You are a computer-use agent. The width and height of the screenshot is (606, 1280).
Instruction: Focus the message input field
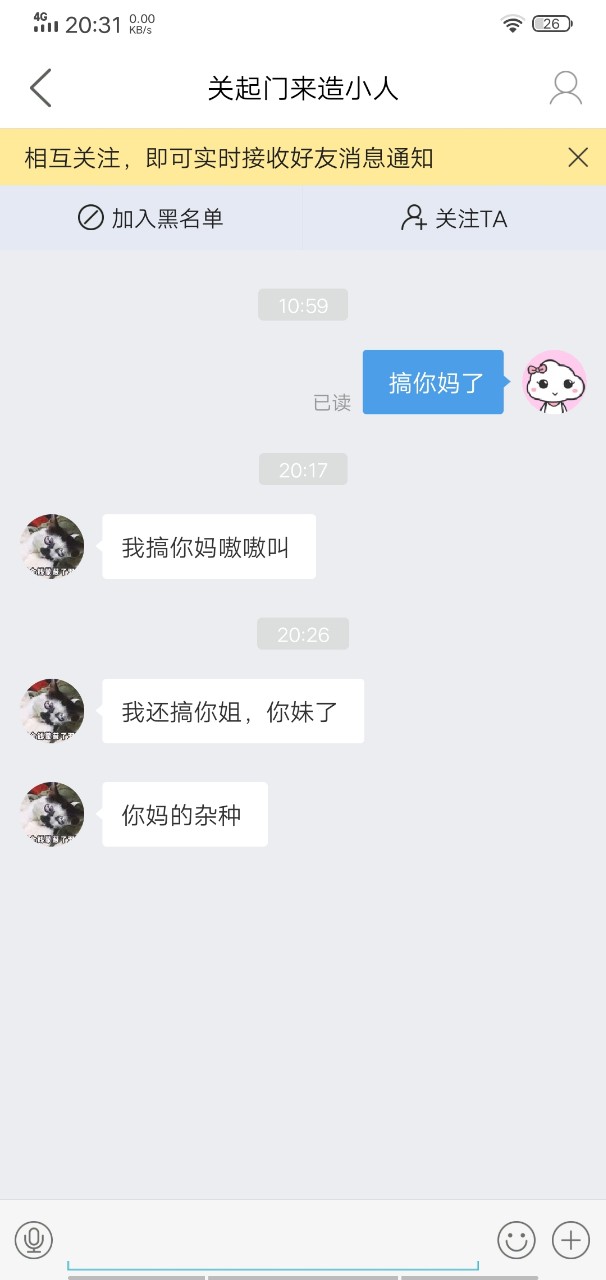pyautogui.click(x=272, y=1240)
